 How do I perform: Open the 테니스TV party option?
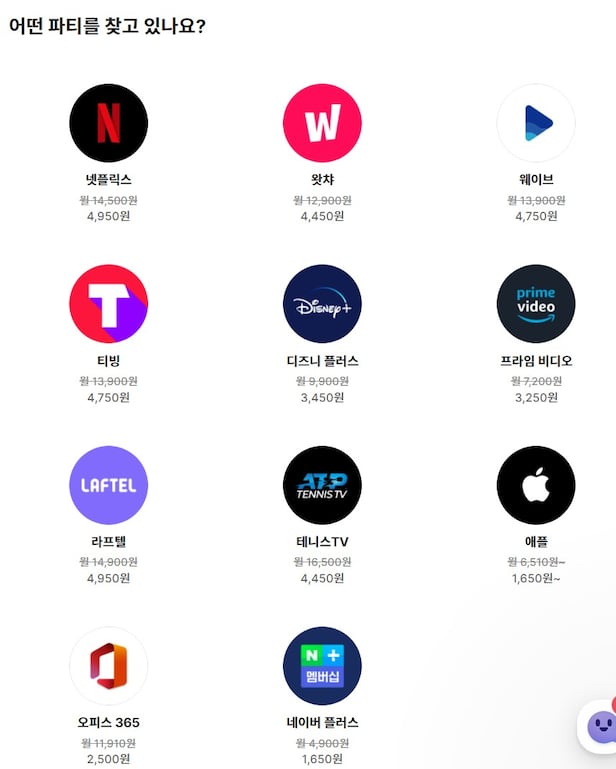point(322,485)
